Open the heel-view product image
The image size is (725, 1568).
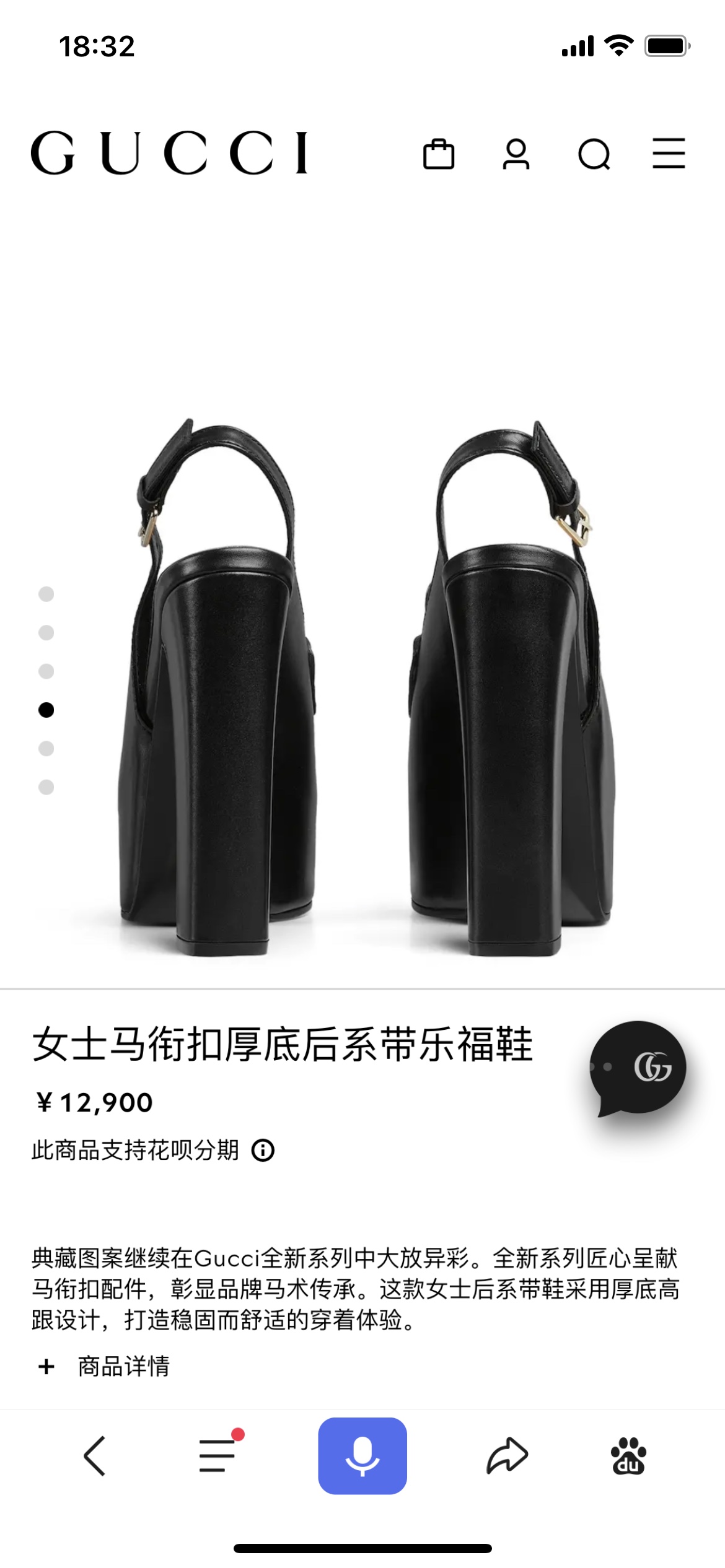(362, 687)
